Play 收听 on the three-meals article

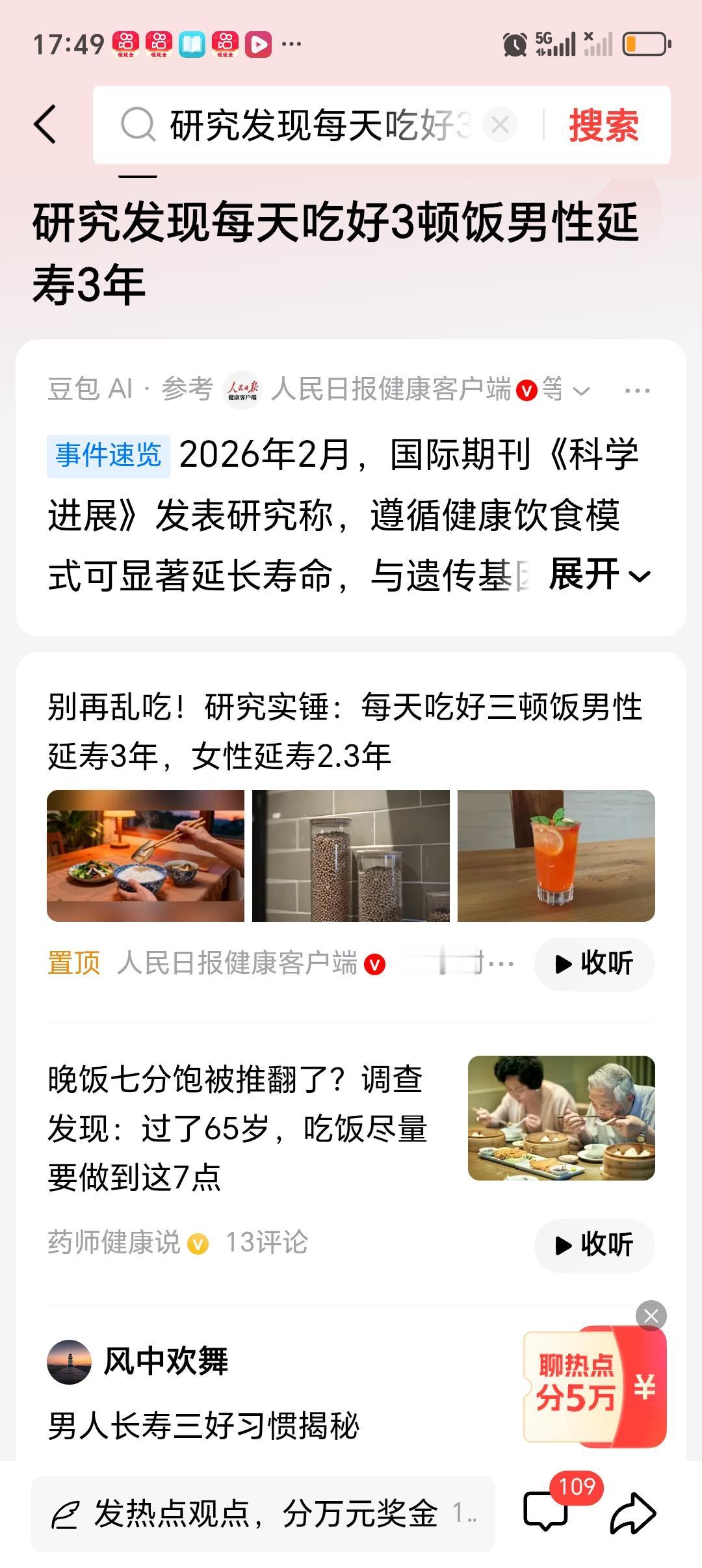coord(593,964)
